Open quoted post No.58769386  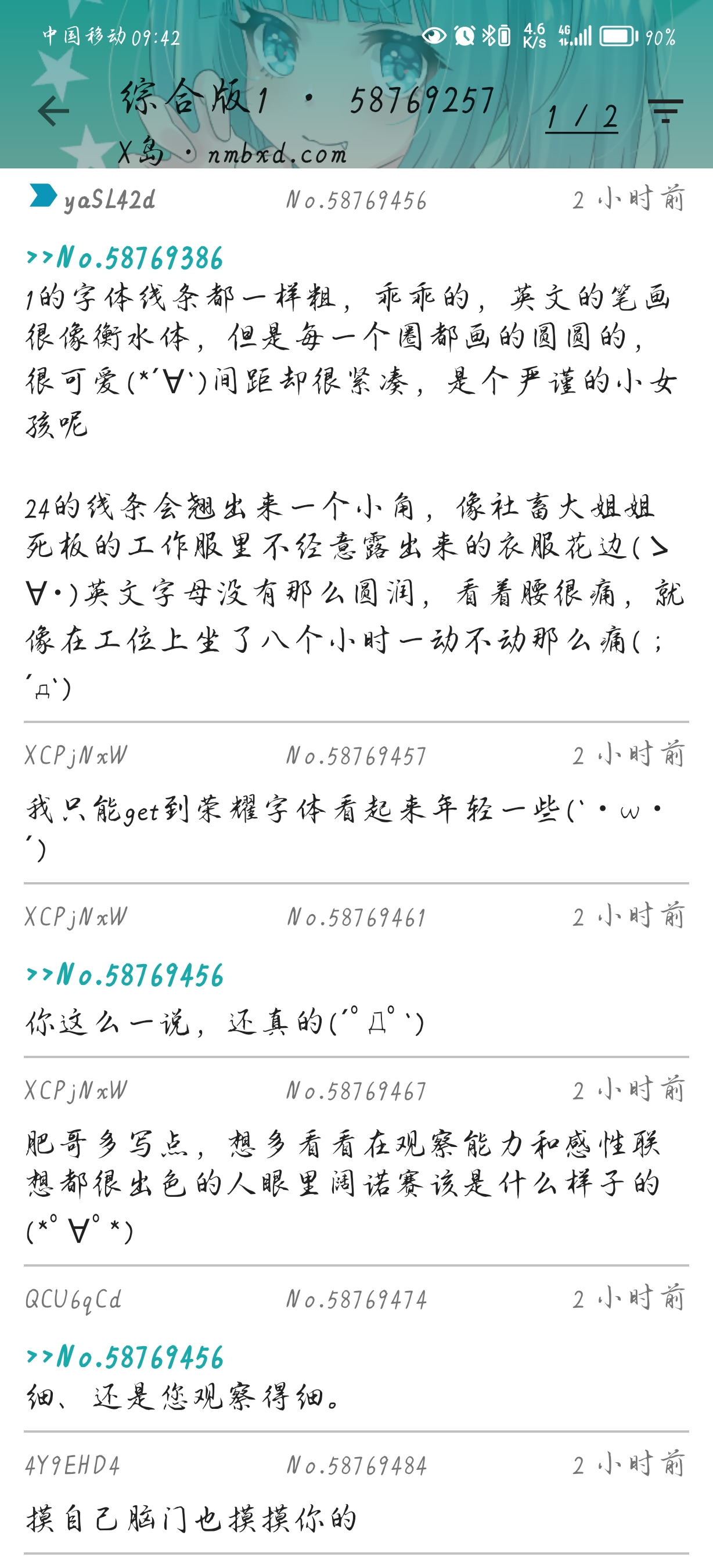pyautogui.click(x=125, y=258)
